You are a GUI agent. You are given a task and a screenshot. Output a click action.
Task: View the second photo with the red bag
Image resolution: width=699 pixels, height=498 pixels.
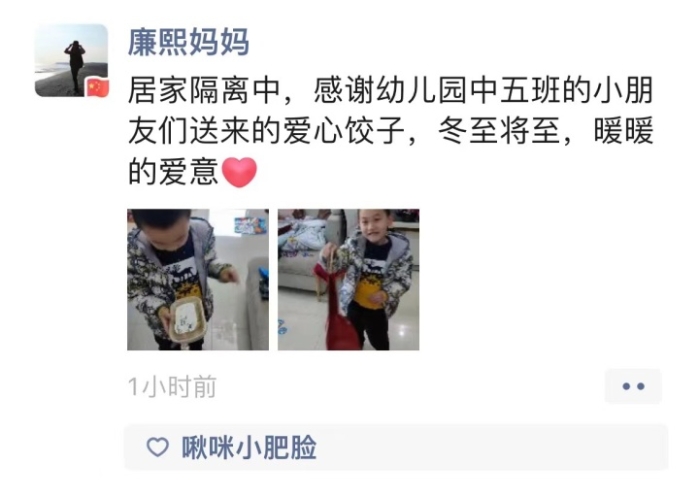[348, 279]
